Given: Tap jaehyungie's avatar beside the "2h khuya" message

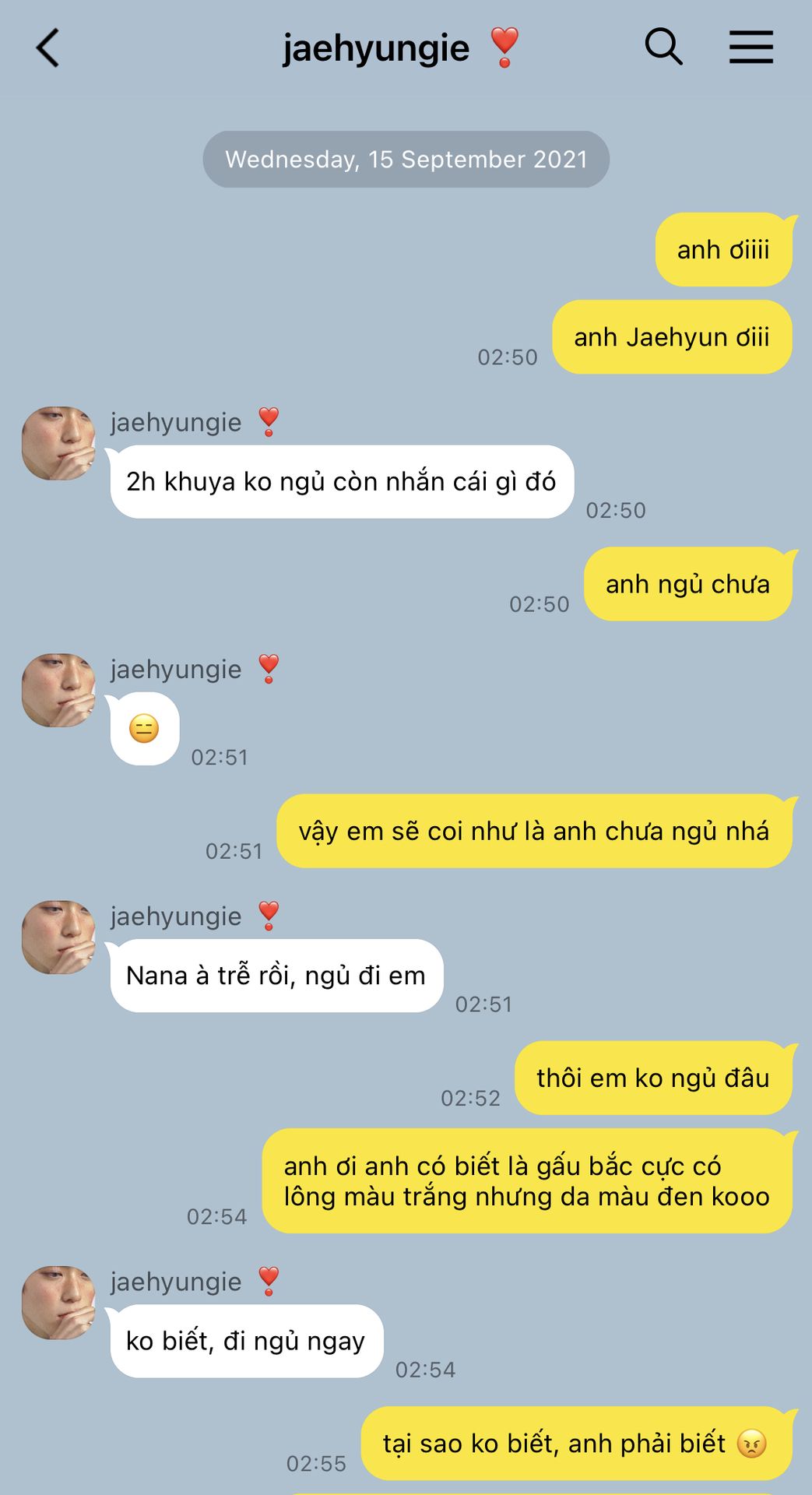Looking at the screenshot, I should click(58, 443).
